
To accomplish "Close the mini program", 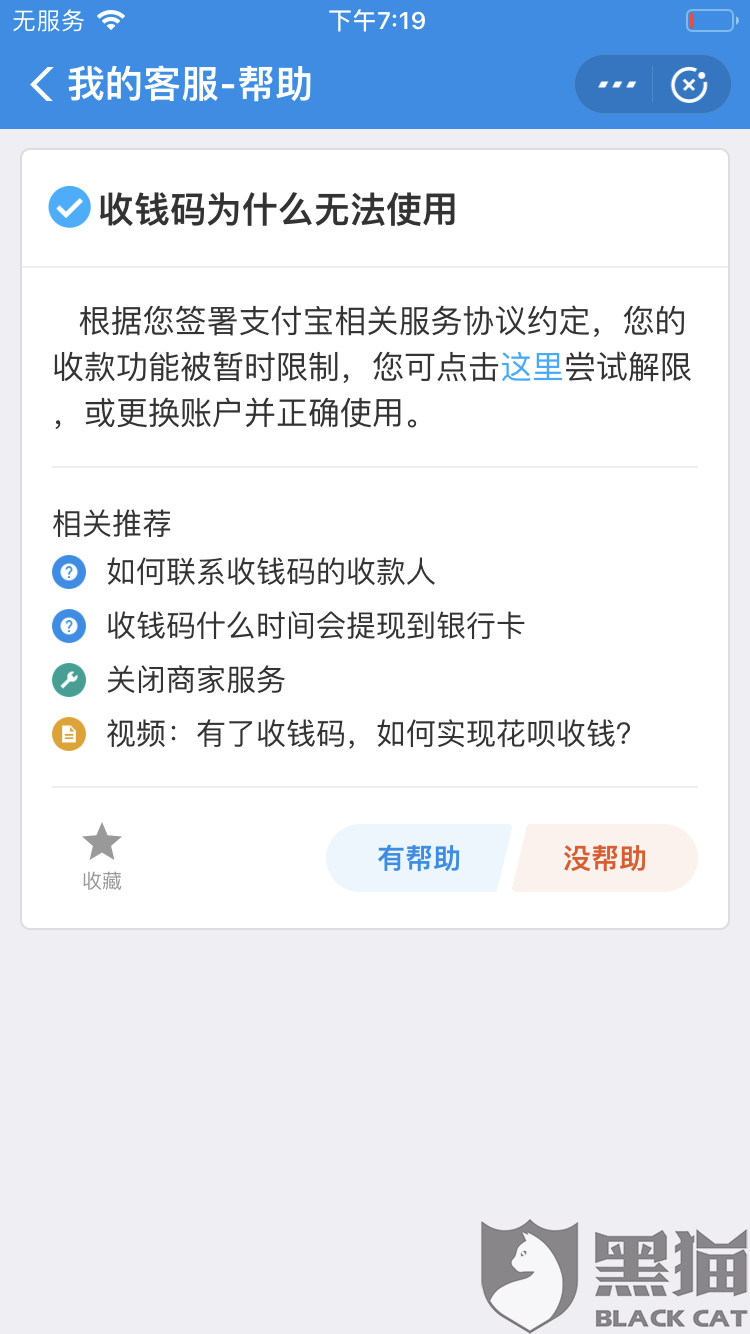I will point(689,85).
